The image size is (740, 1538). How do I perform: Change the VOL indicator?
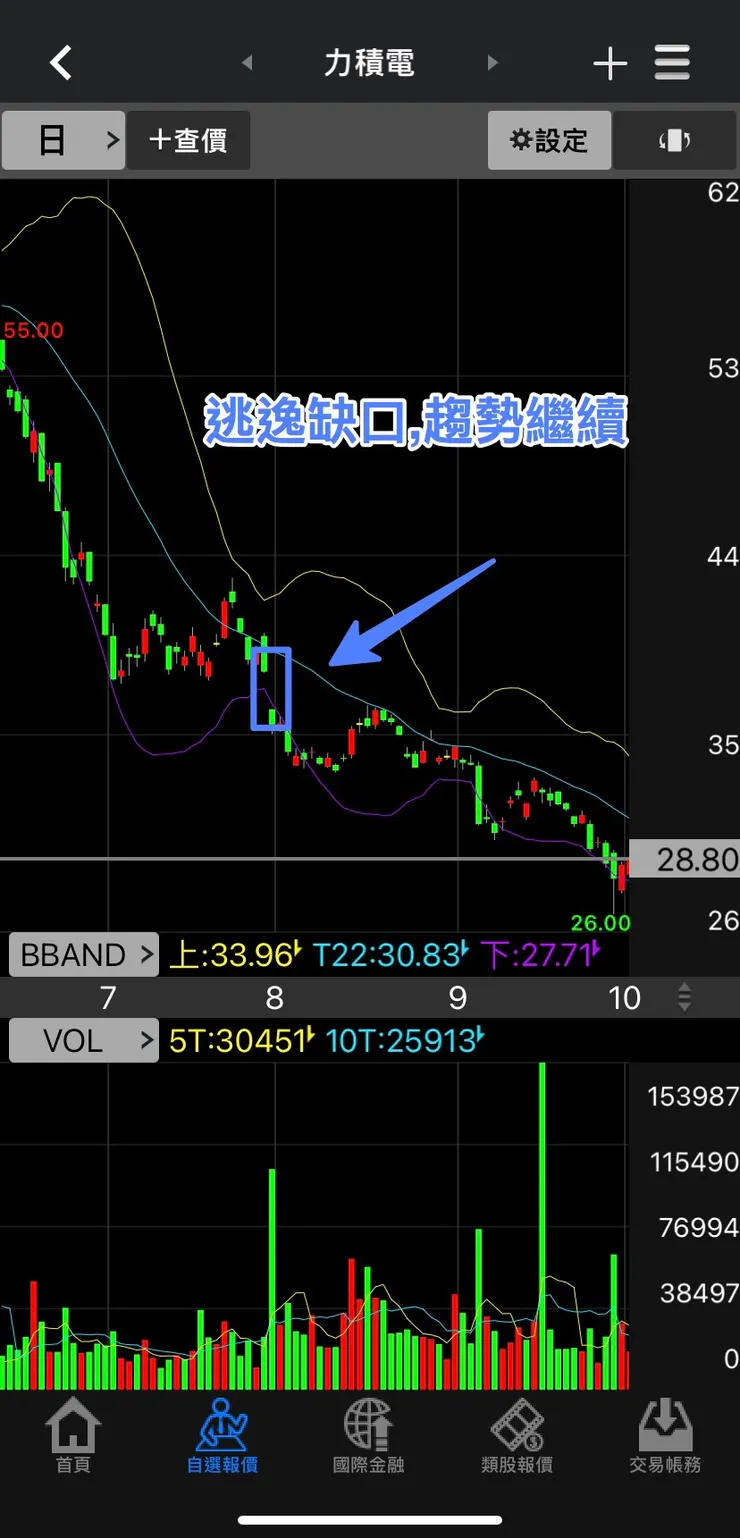coord(84,1041)
